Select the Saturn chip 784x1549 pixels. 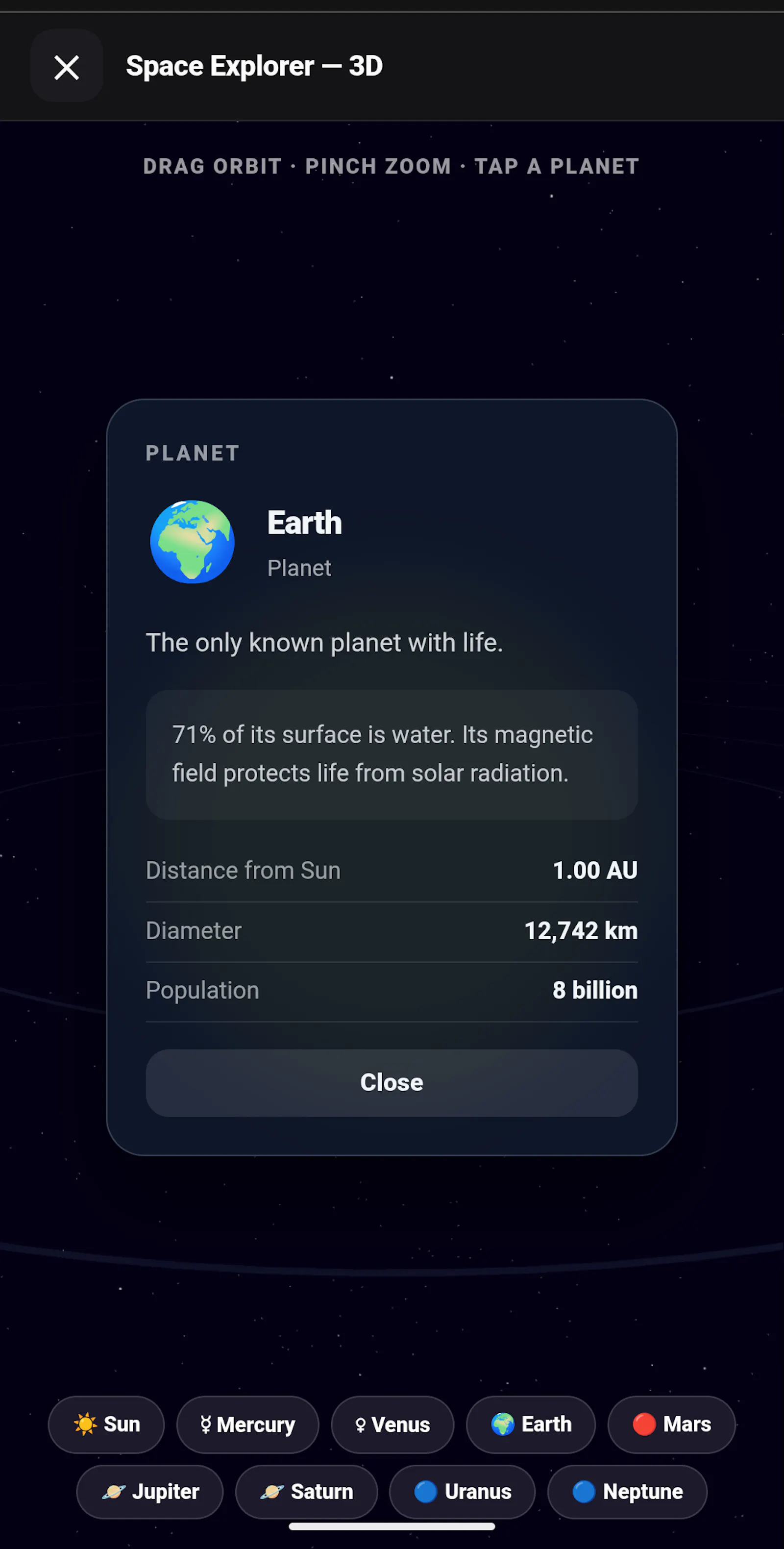[x=306, y=1492]
